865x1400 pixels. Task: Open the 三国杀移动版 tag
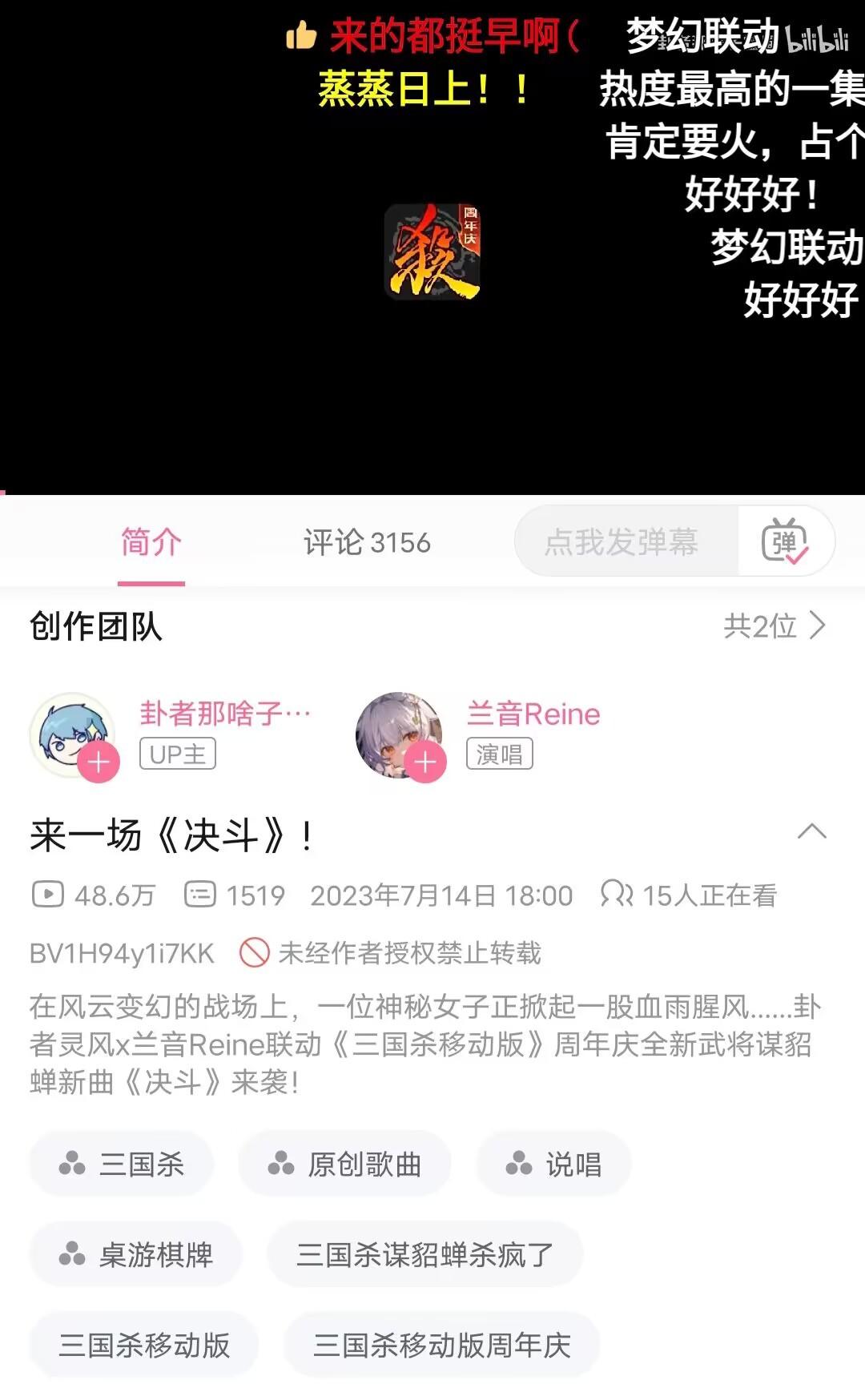(x=144, y=1345)
